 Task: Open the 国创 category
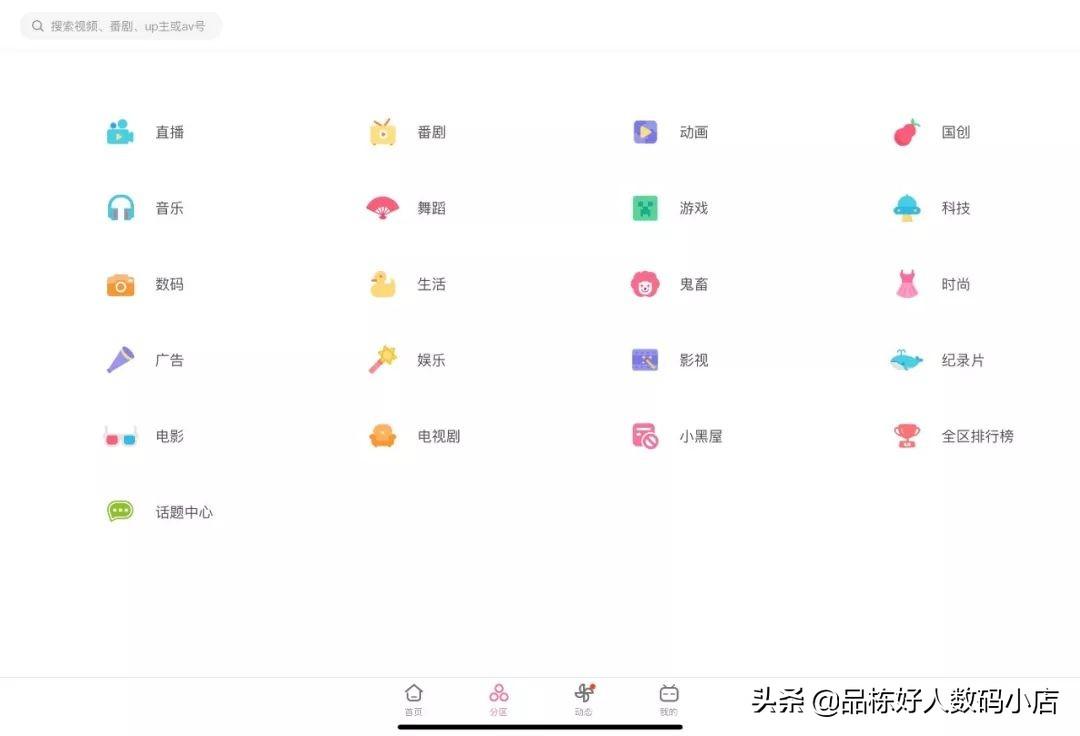pos(932,132)
